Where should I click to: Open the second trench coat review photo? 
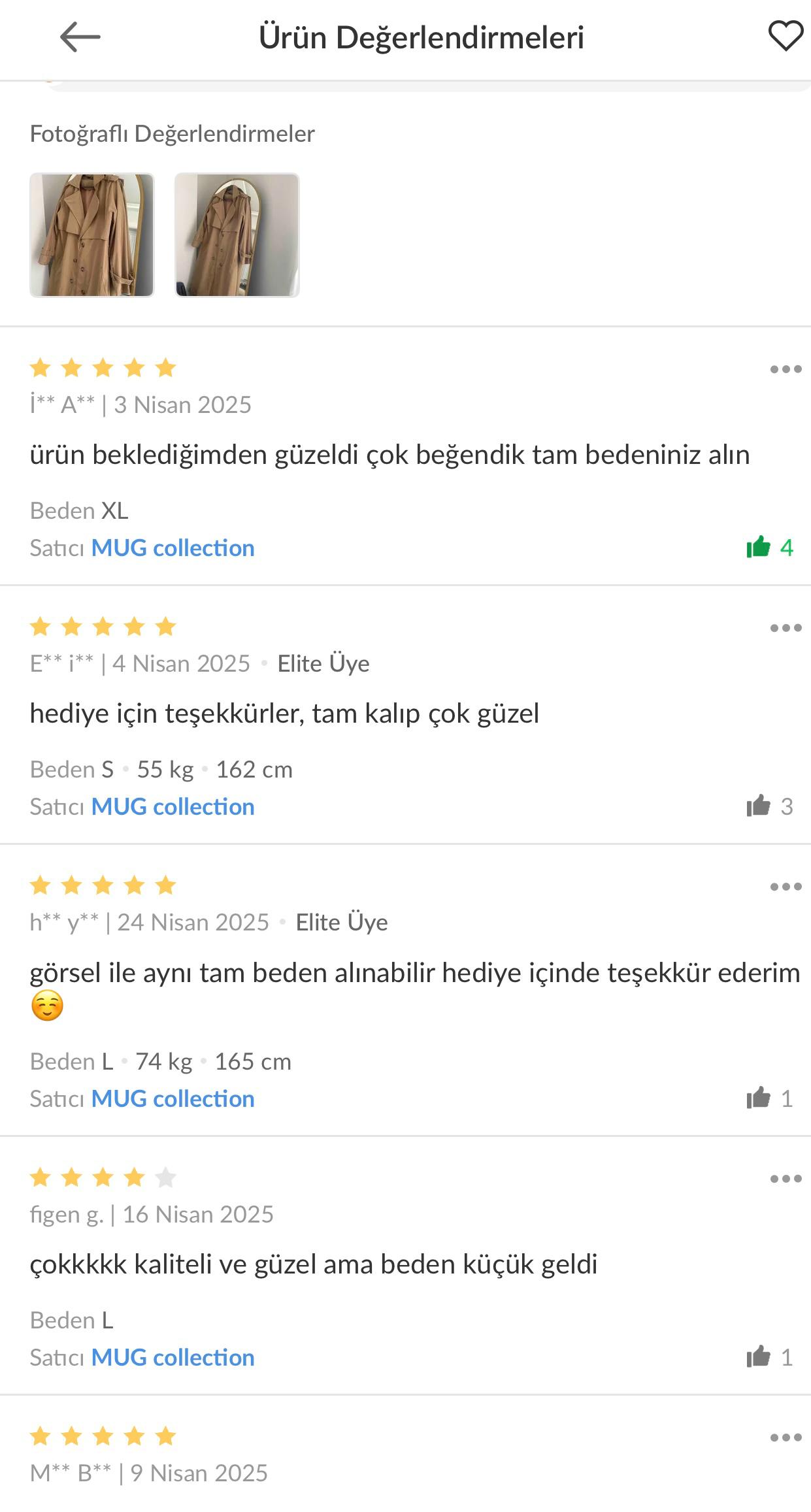click(x=237, y=235)
